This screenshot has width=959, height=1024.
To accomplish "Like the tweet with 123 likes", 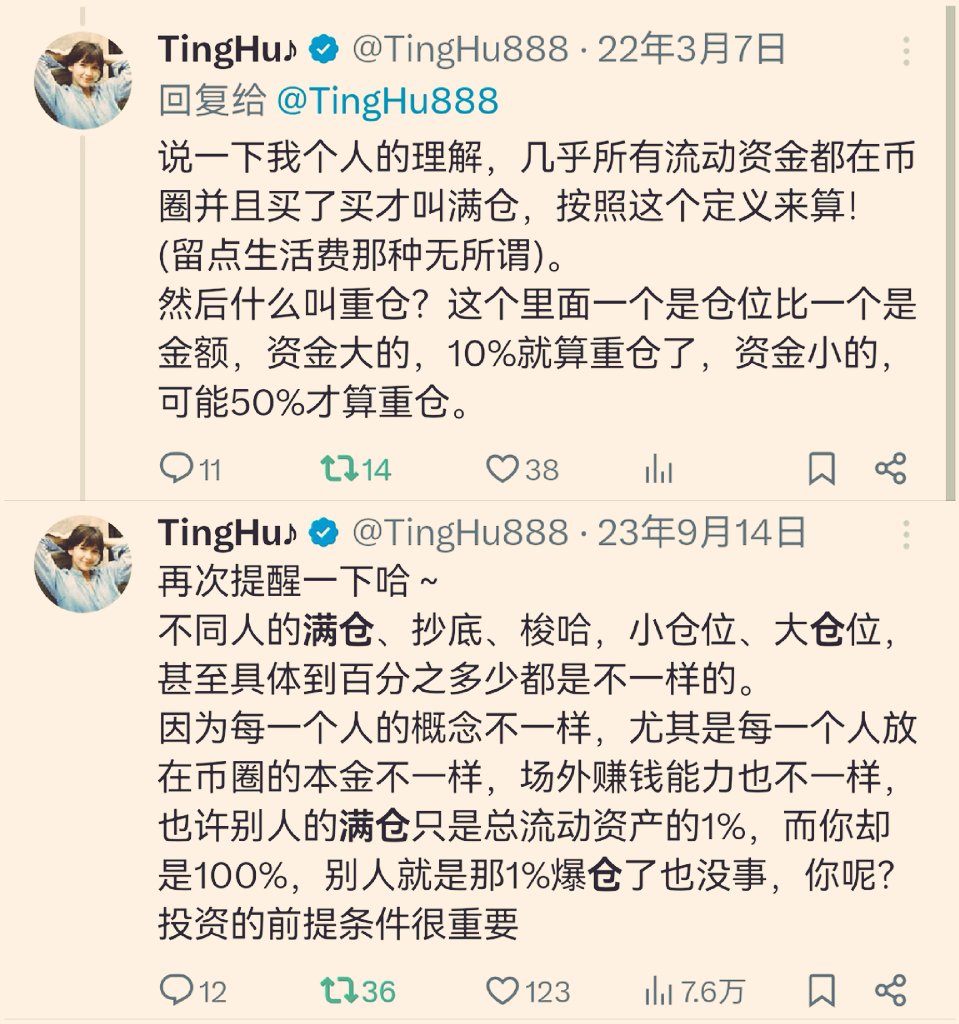I will [502, 990].
